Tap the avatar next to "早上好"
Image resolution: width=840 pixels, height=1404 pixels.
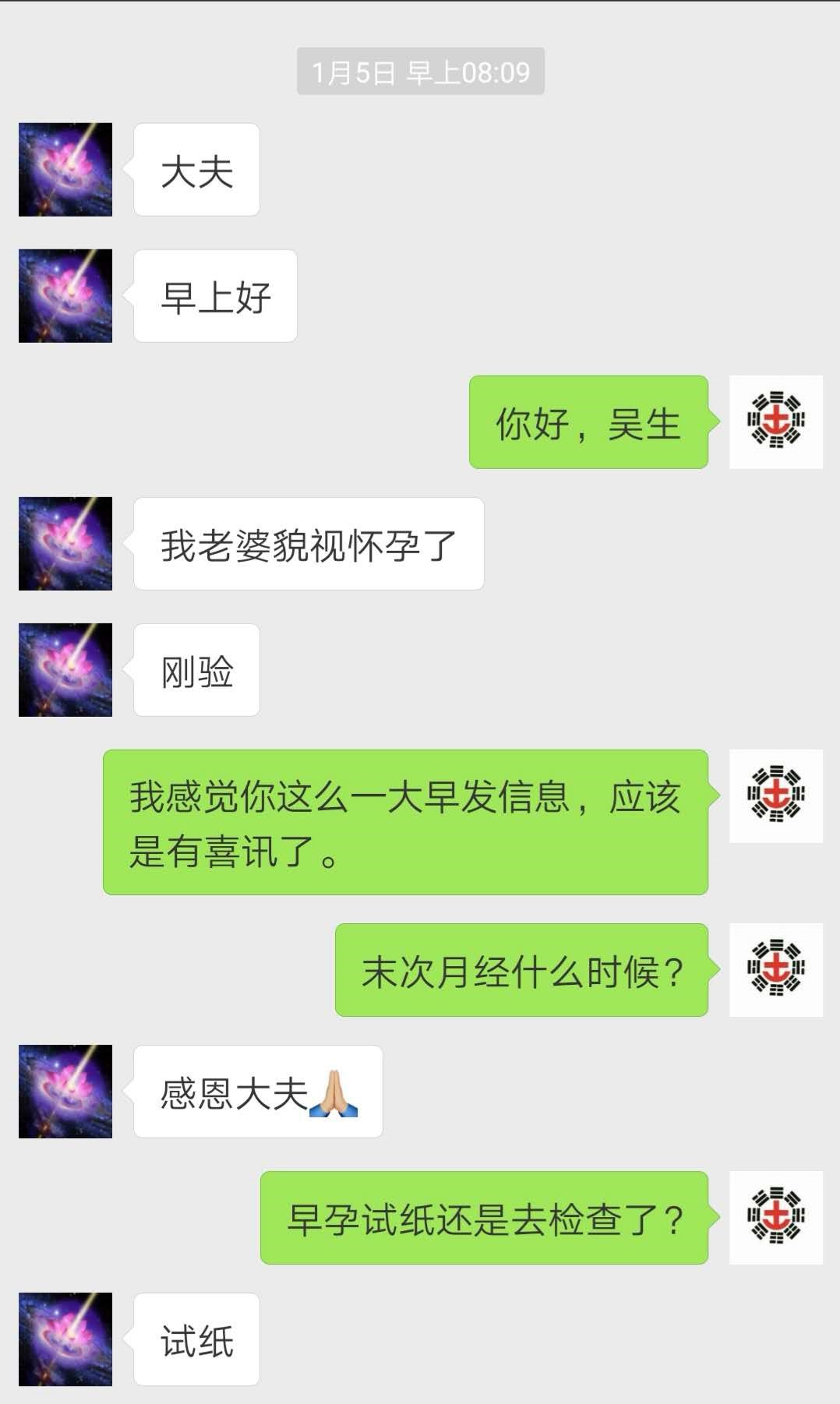tap(65, 295)
